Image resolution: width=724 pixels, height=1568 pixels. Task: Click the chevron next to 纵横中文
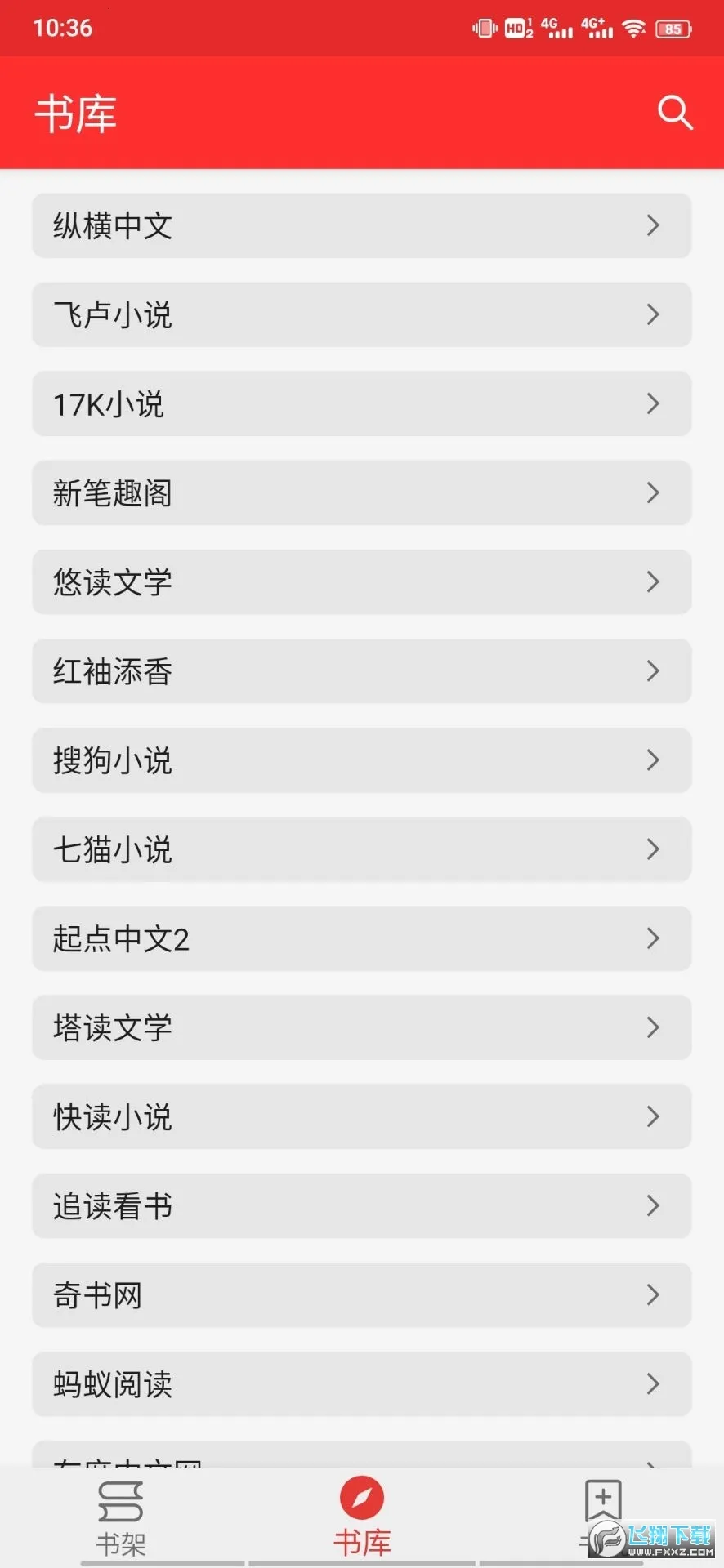(652, 225)
